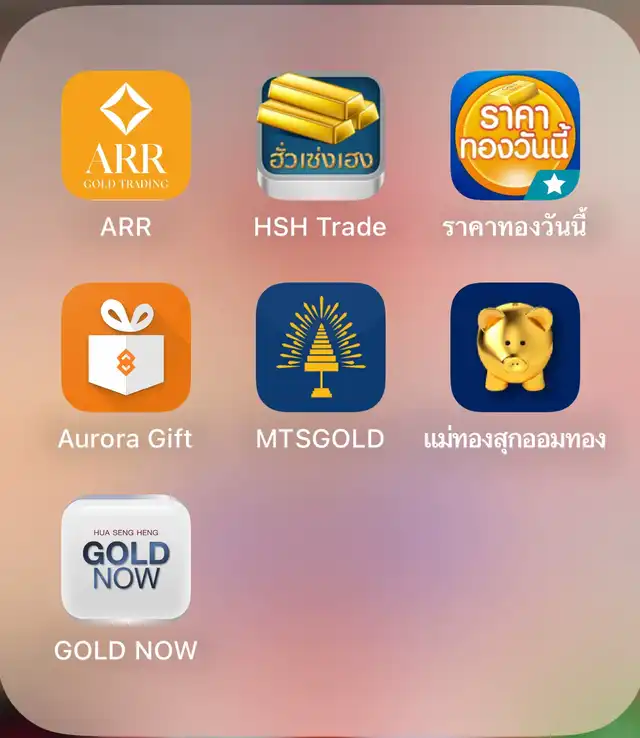Image resolution: width=640 pixels, height=738 pixels.
Task: Launch the MTSGOLD app
Action: click(320, 347)
